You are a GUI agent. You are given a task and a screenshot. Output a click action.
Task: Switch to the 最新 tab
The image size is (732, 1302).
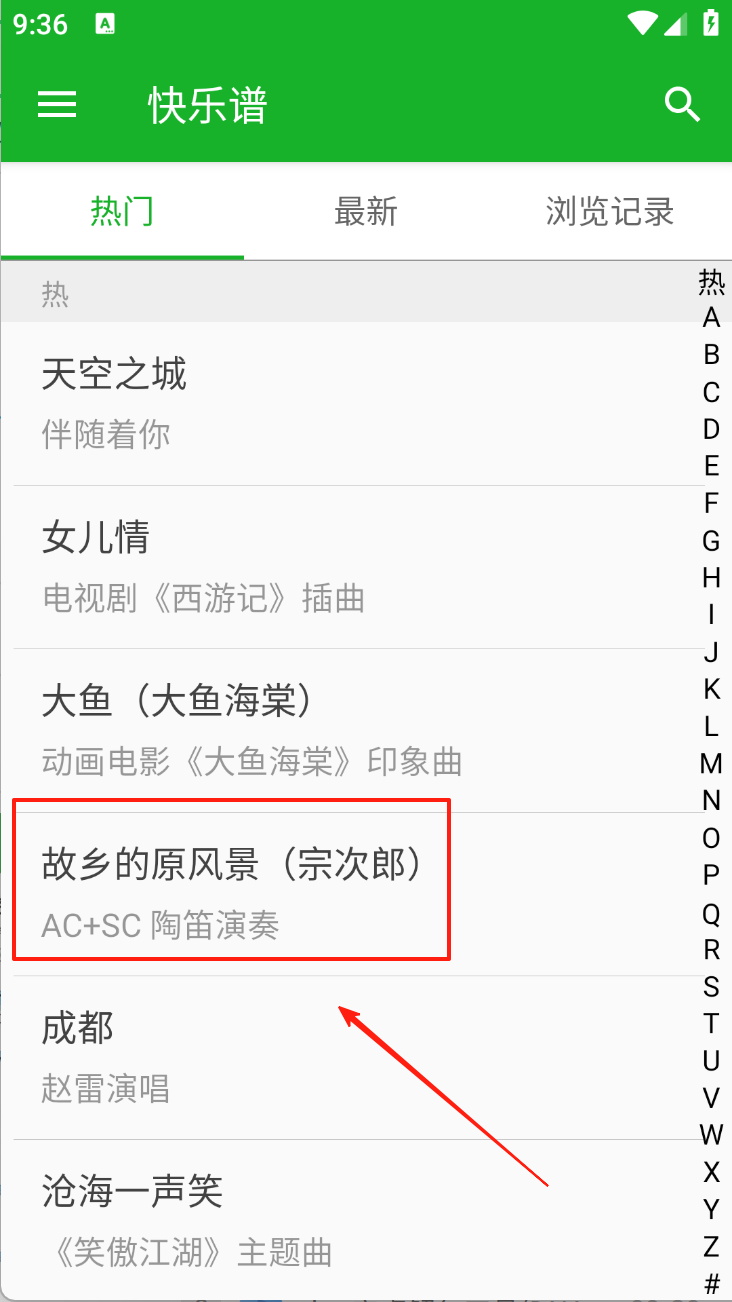point(366,212)
